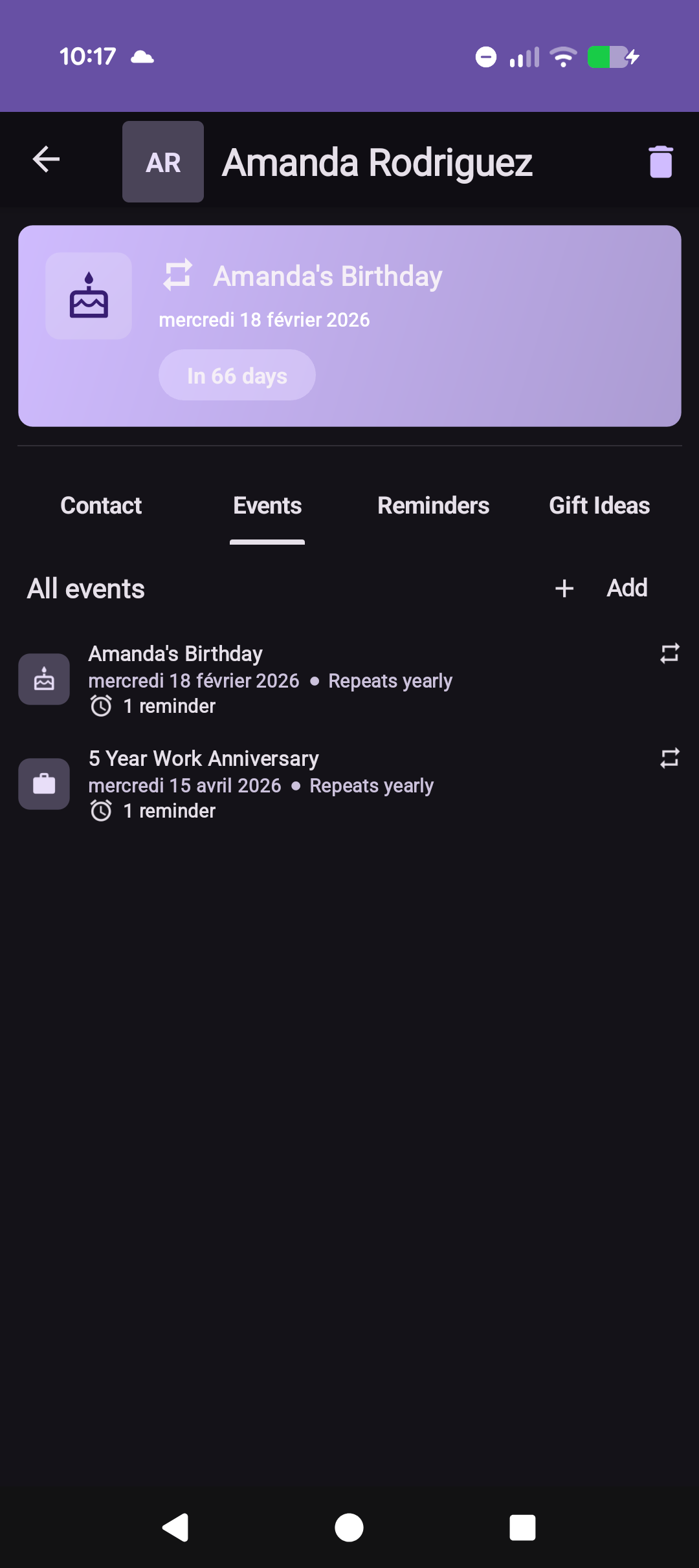This screenshot has width=699, height=1568.
Task: Tap the alarm clock icon under Amanda's Birthday
Action: click(x=101, y=706)
